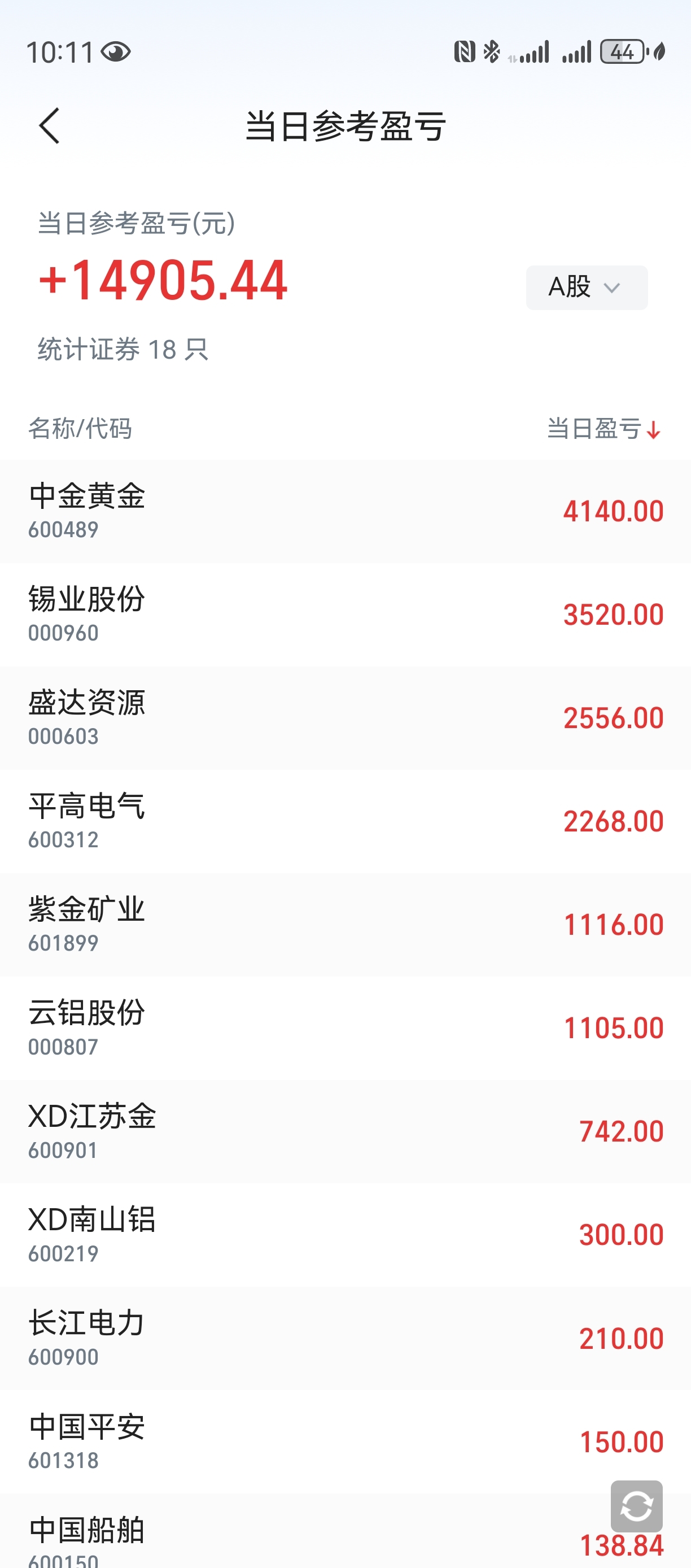Viewport: 691px width, 1568px height.
Task: Select the 平高电气 600312 row
Action: pos(345,822)
